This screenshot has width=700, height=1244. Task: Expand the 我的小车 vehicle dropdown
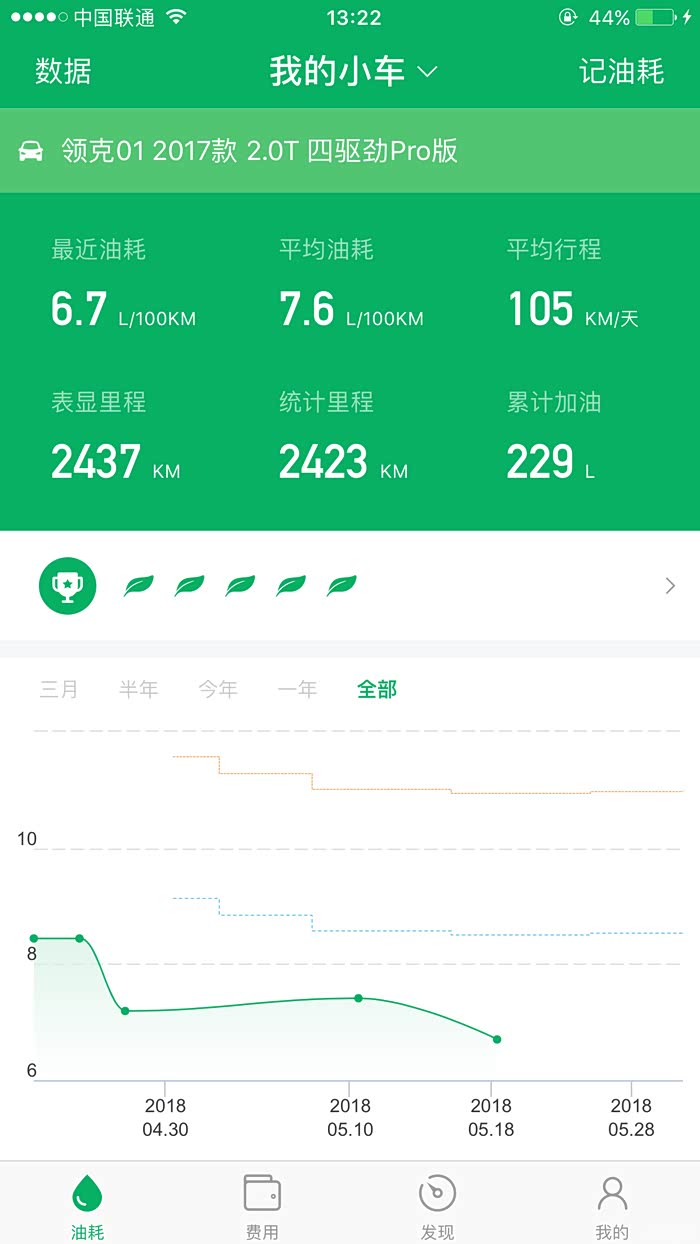pyautogui.click(x=352, y=71)
